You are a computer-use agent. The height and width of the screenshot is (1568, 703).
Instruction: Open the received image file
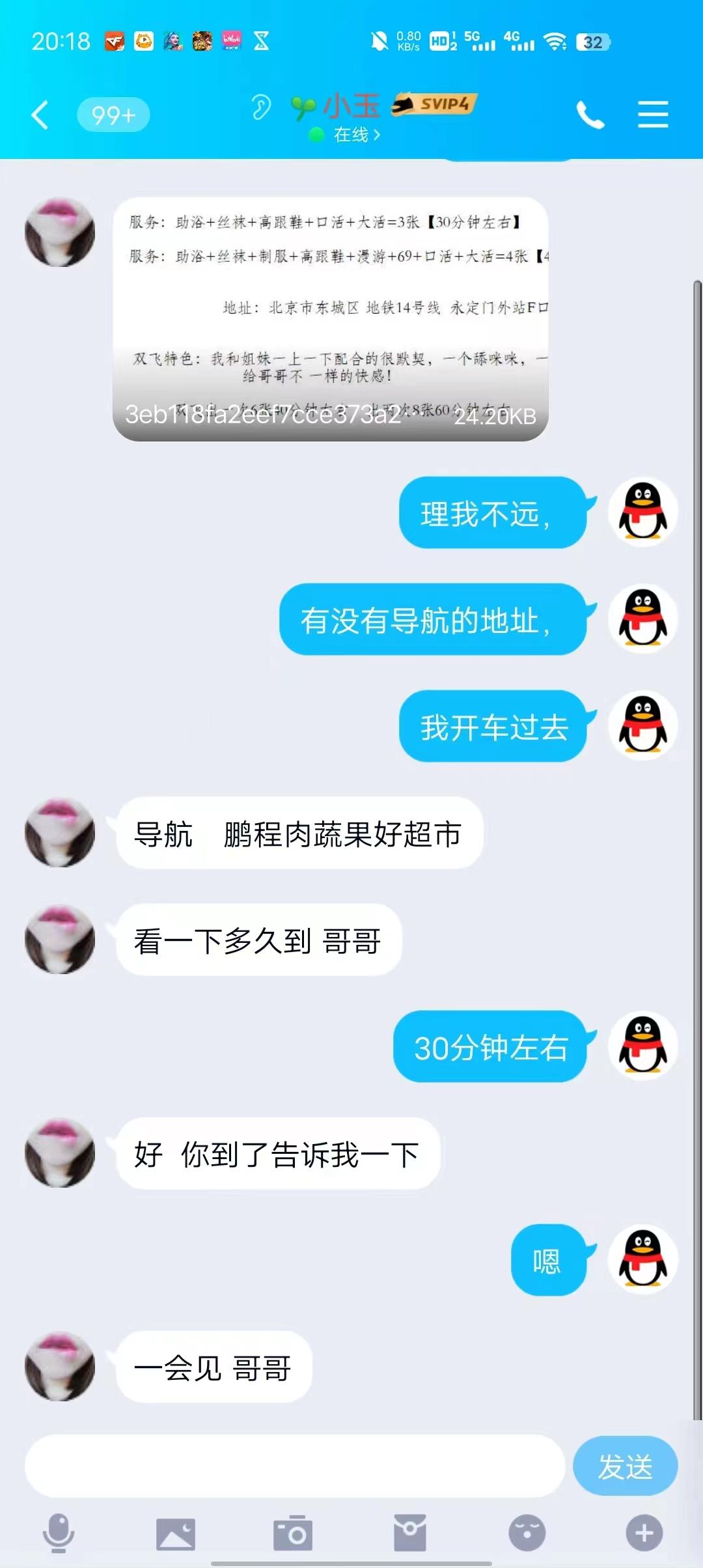point(331,319)
